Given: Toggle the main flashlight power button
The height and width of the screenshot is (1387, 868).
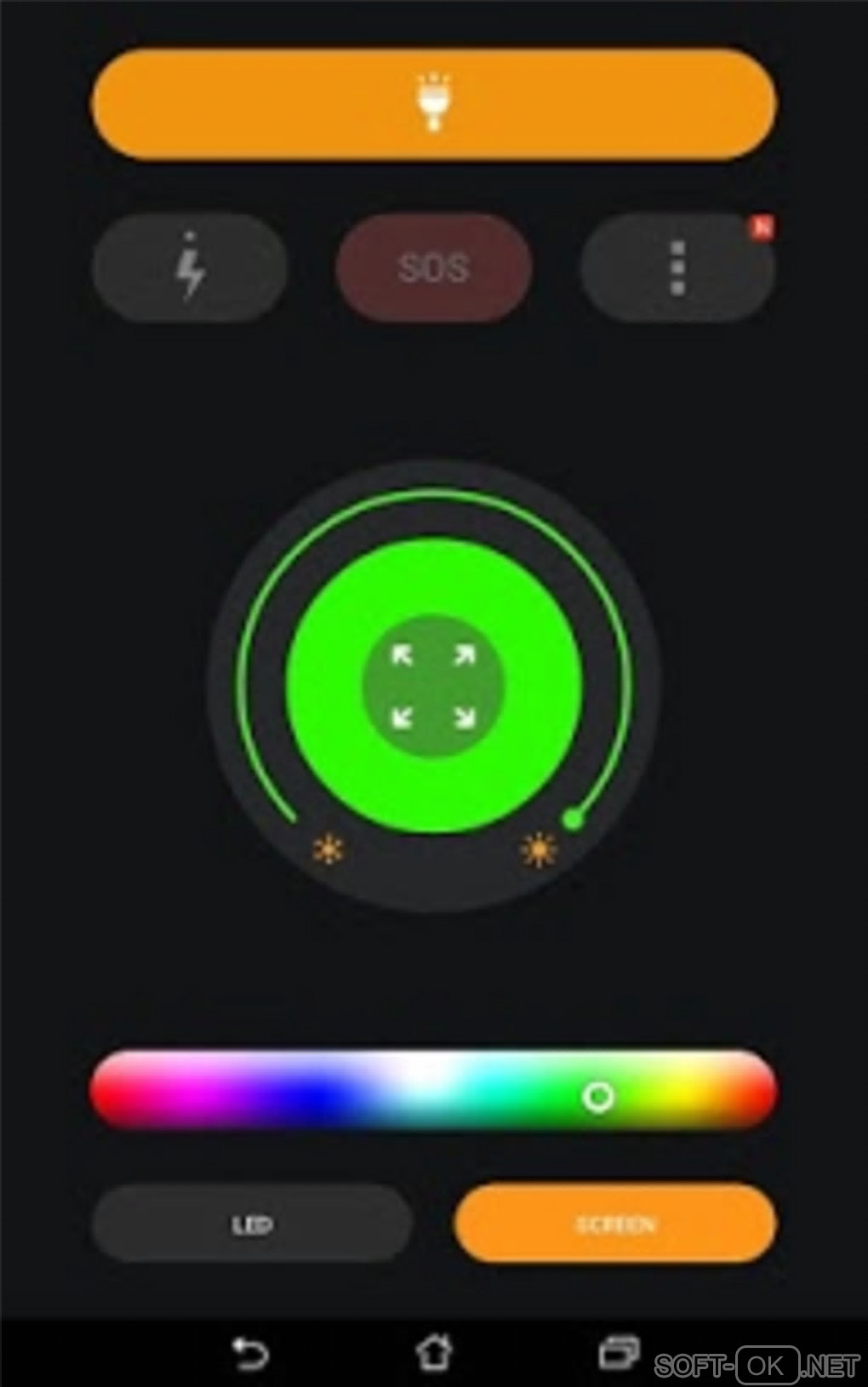Looking at the screenshot, I should (433, 104).
